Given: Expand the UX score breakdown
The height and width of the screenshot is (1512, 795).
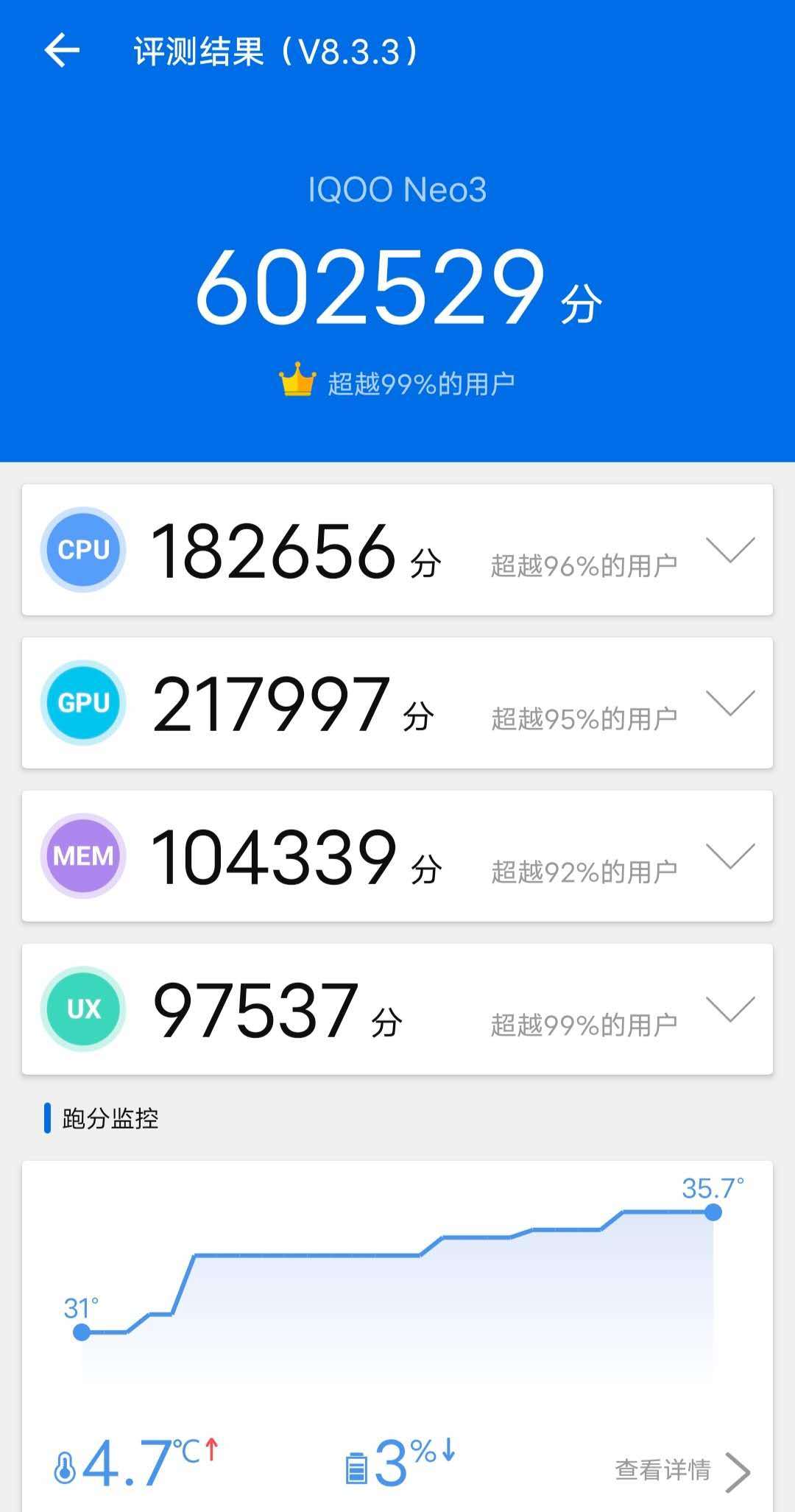Looking at the screenshot, I should click(x=729, y=1009).
